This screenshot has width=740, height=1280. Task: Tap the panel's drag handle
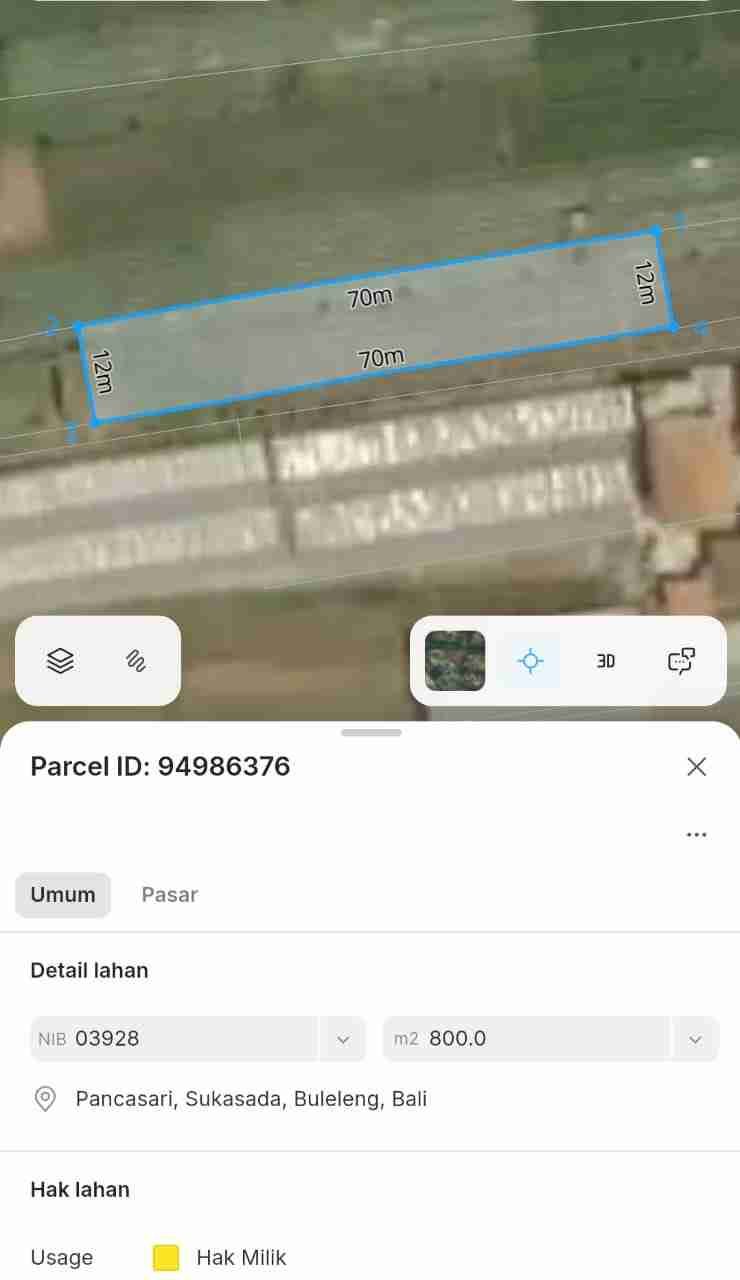point(371,733)
